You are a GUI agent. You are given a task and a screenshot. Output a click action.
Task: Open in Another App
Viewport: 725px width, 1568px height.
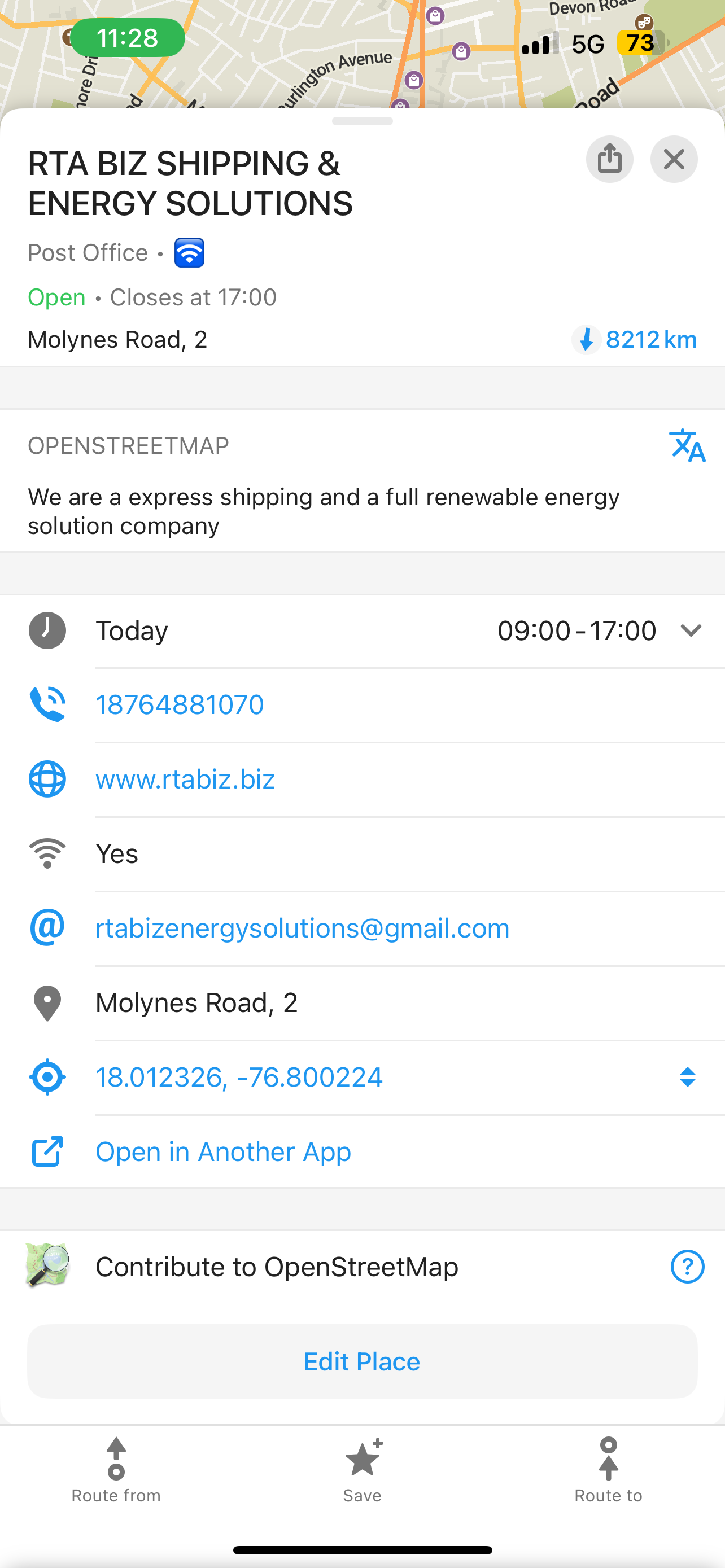tap(224, 1151)
